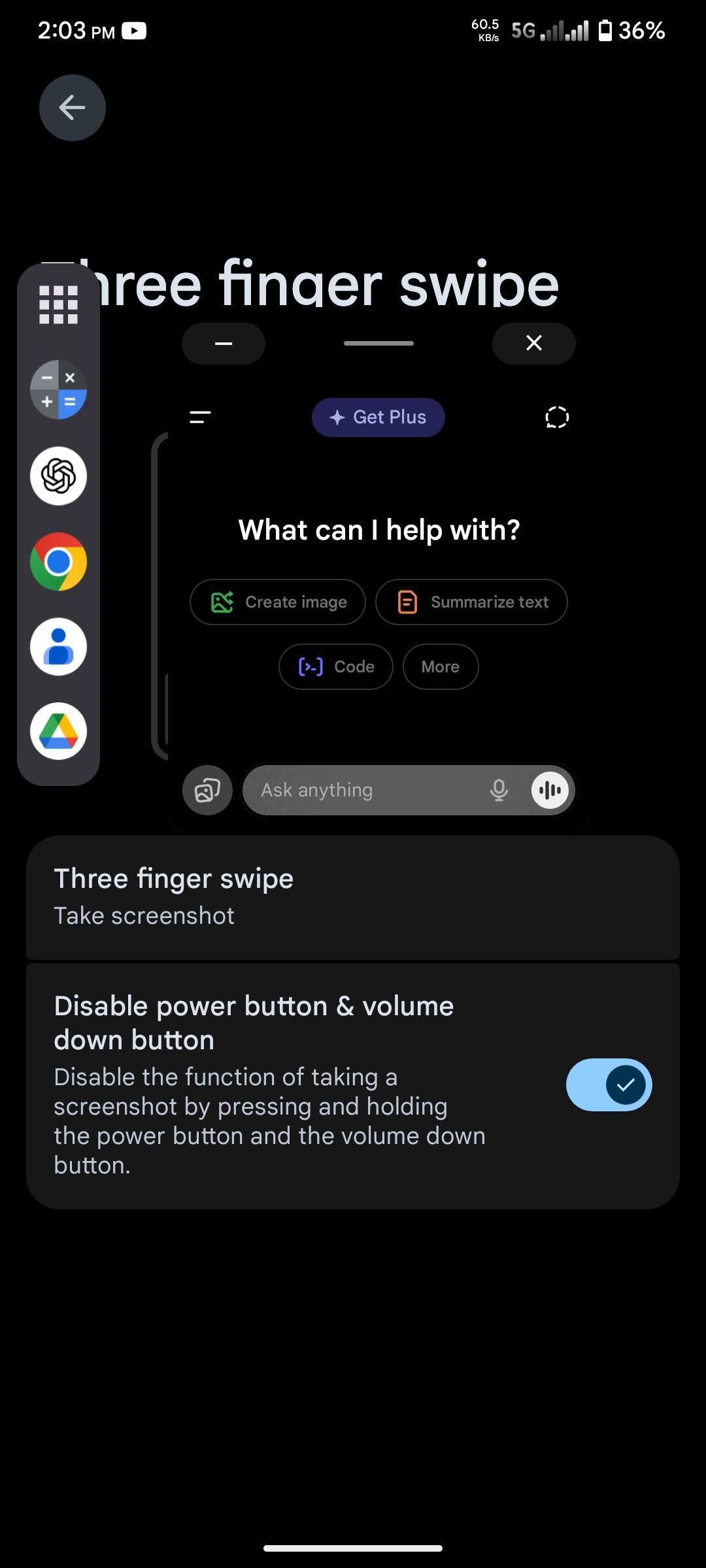Launch ChatGPT from the sidebar
Viewport: 706px width, 1568px height.
pyautogui.click(x=58, y=476)
